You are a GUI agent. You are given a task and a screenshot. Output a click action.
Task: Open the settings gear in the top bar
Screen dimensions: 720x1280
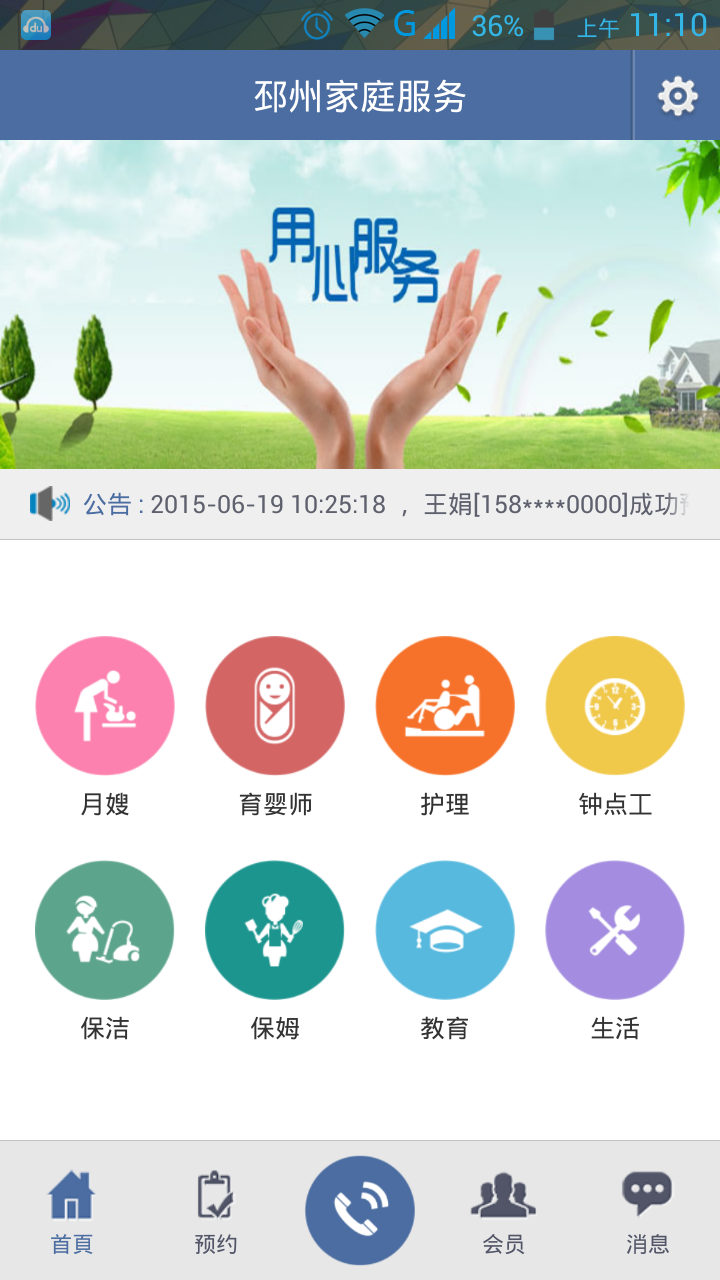click(x=678, y=96)
